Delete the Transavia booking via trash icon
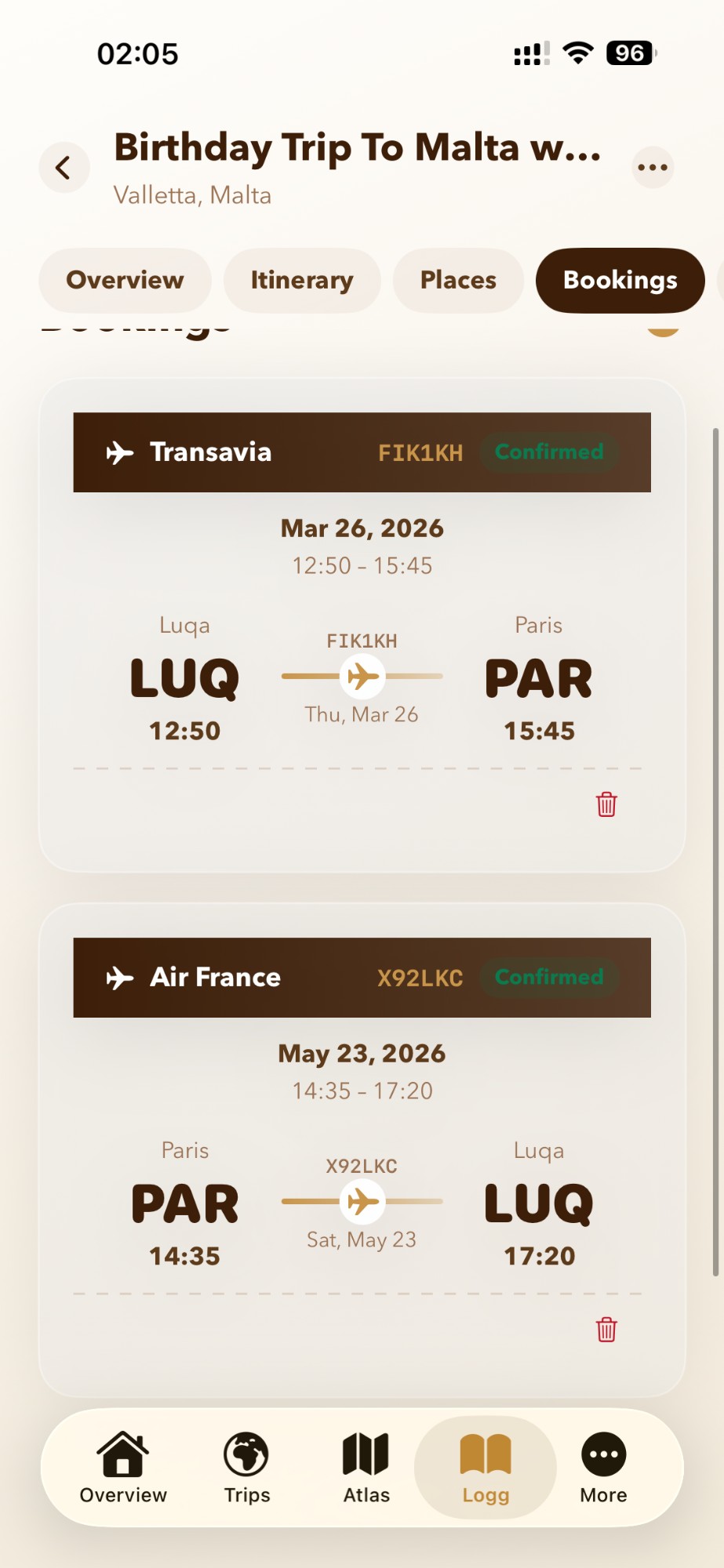The height and width of the screenshot is (1568, 724). (x=605, y=804)
